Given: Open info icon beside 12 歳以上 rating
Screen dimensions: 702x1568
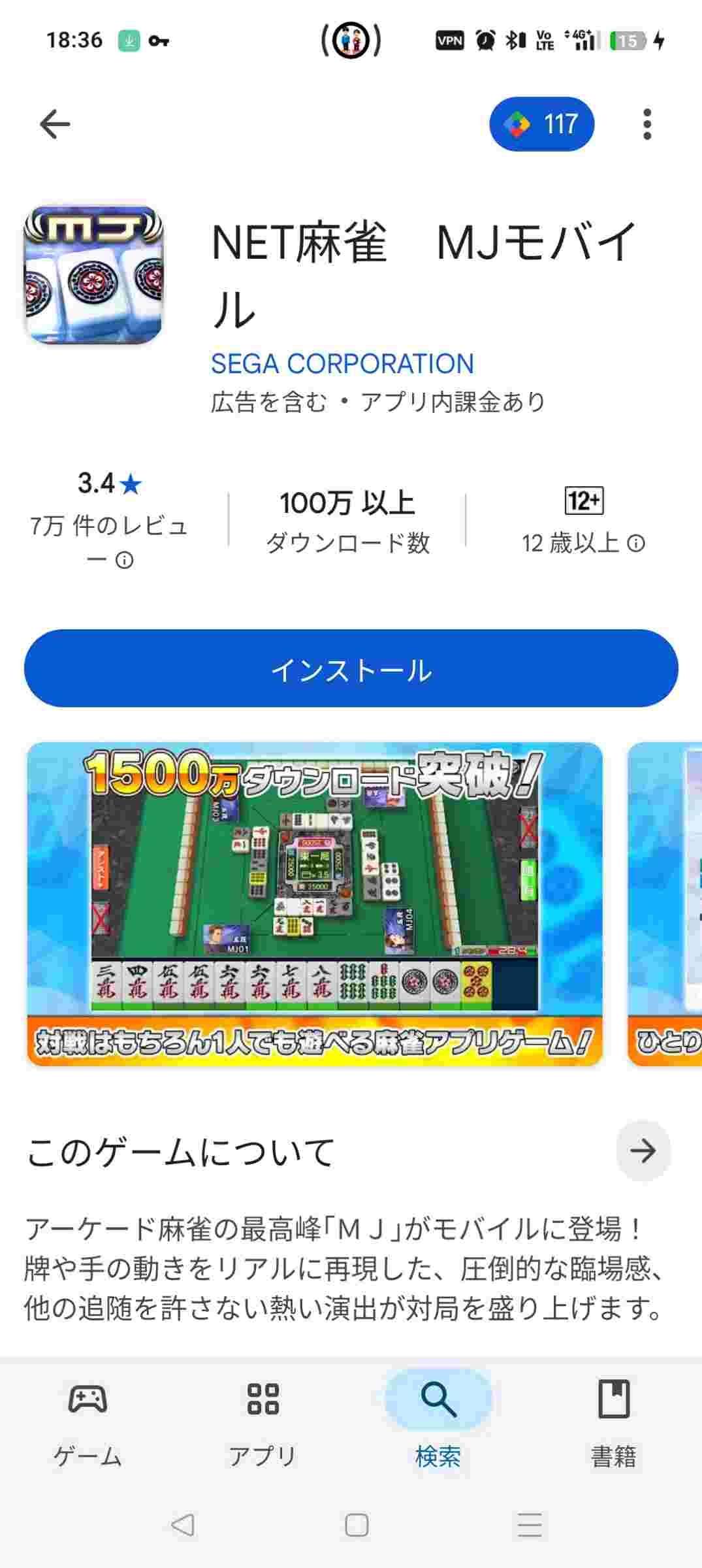Looking at the screenshot, I should click(x=636, y=543).
